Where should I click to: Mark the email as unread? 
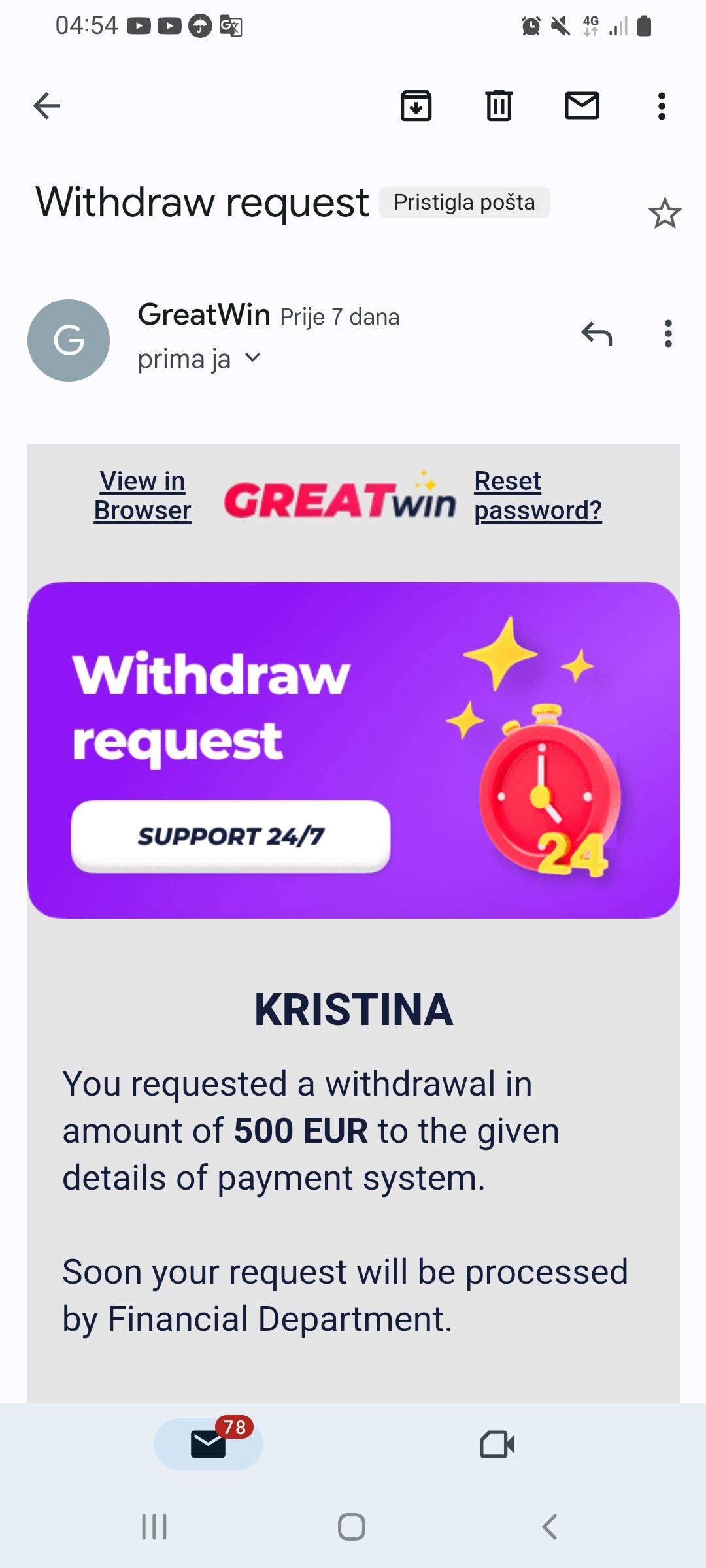(582, 106)
